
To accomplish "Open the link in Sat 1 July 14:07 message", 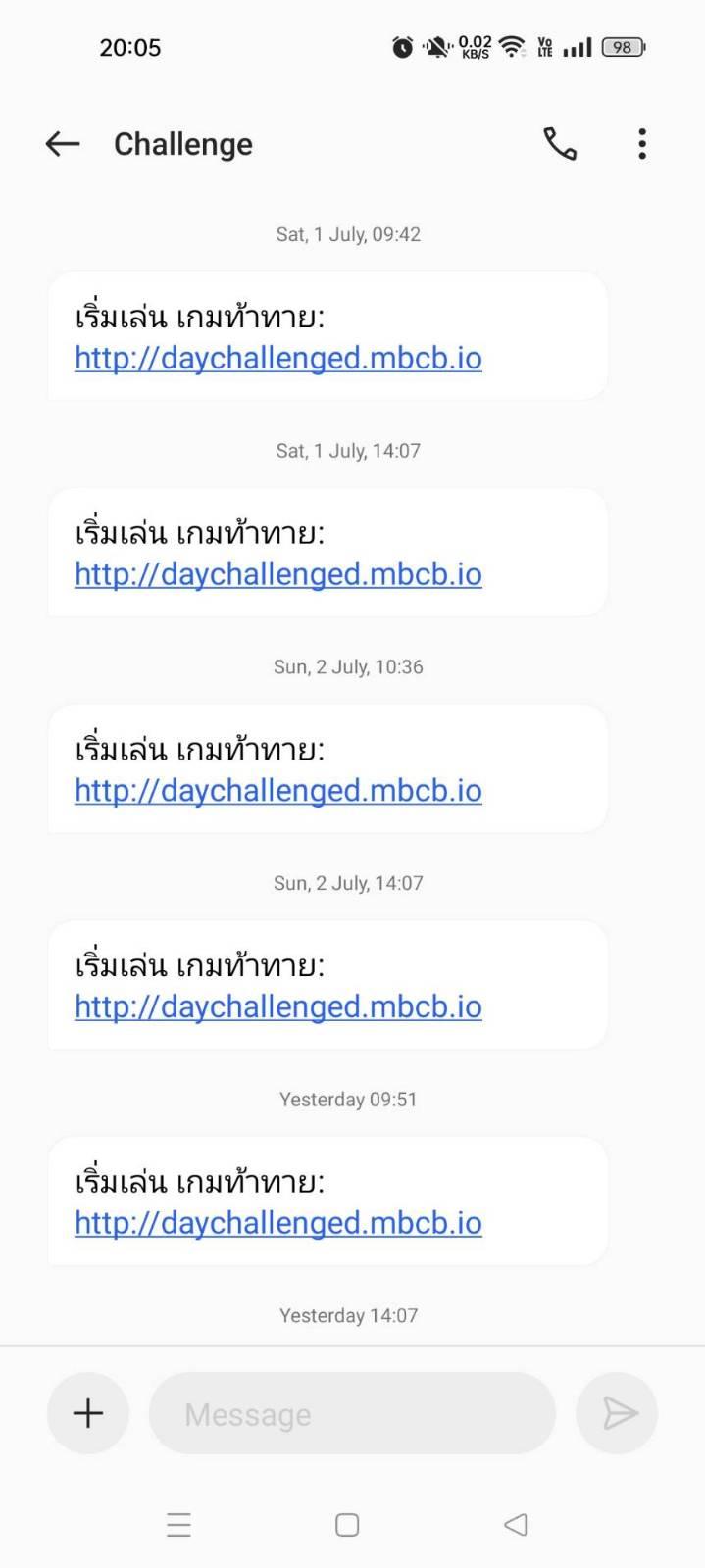I will click(278, 574).
